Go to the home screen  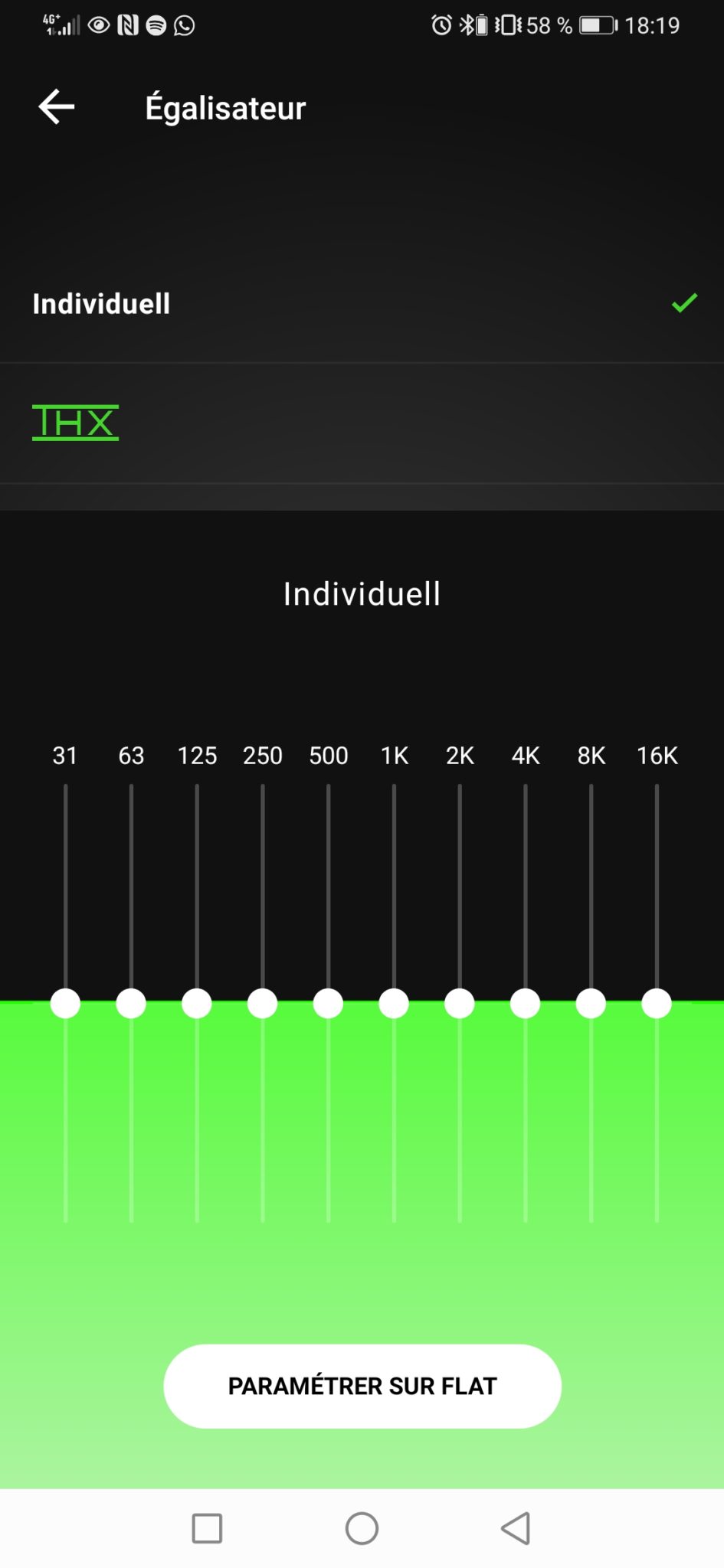(x=362, y=1528)
